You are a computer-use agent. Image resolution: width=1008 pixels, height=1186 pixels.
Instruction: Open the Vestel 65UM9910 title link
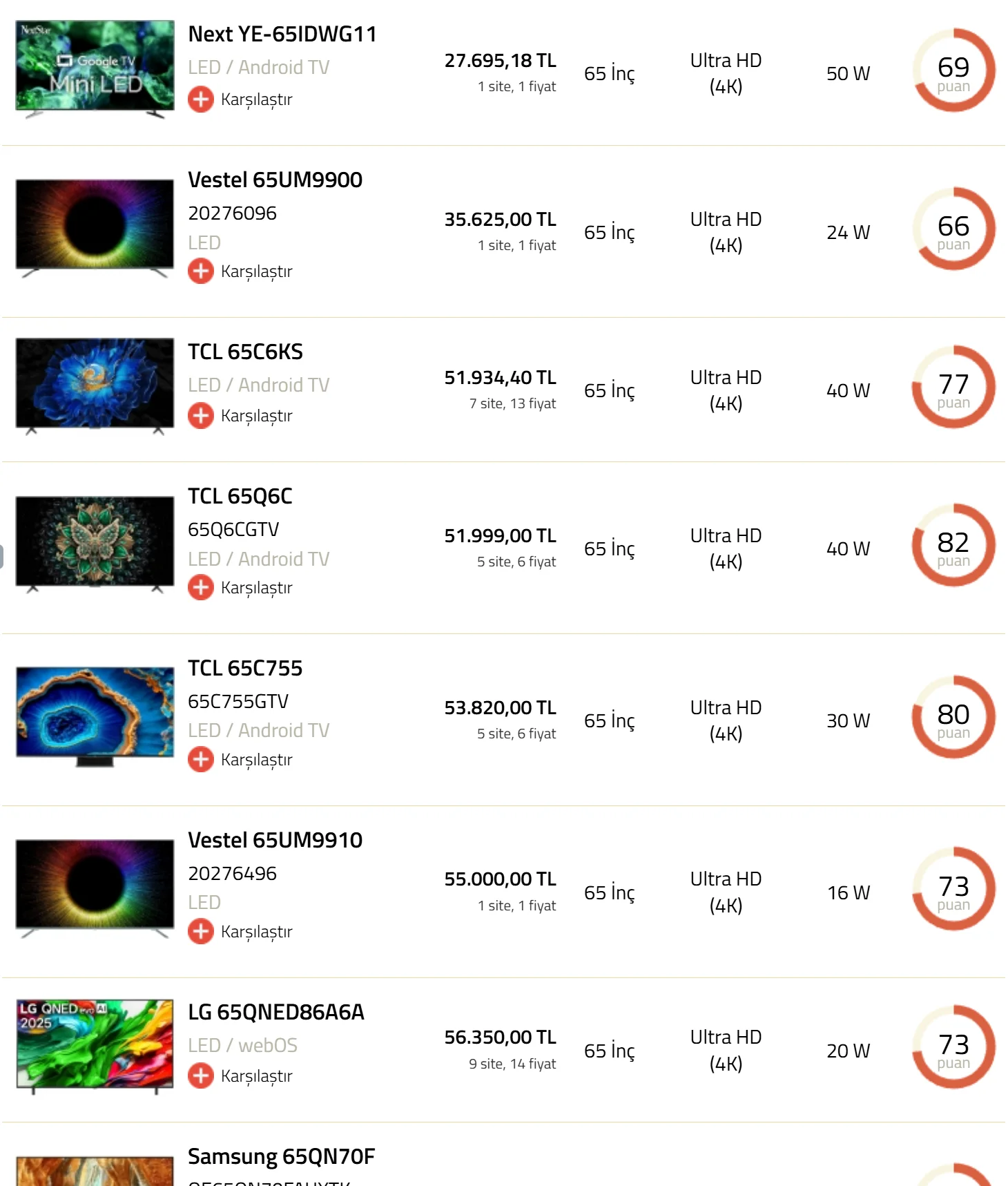275,841
